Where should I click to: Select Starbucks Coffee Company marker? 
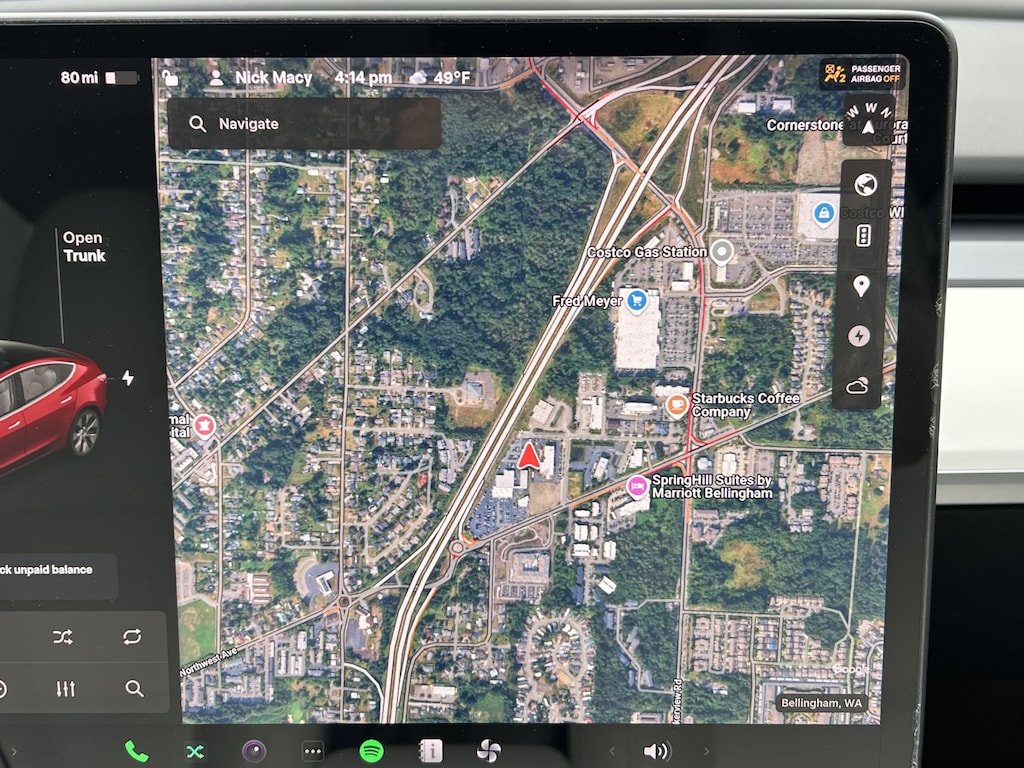[677, 404]
